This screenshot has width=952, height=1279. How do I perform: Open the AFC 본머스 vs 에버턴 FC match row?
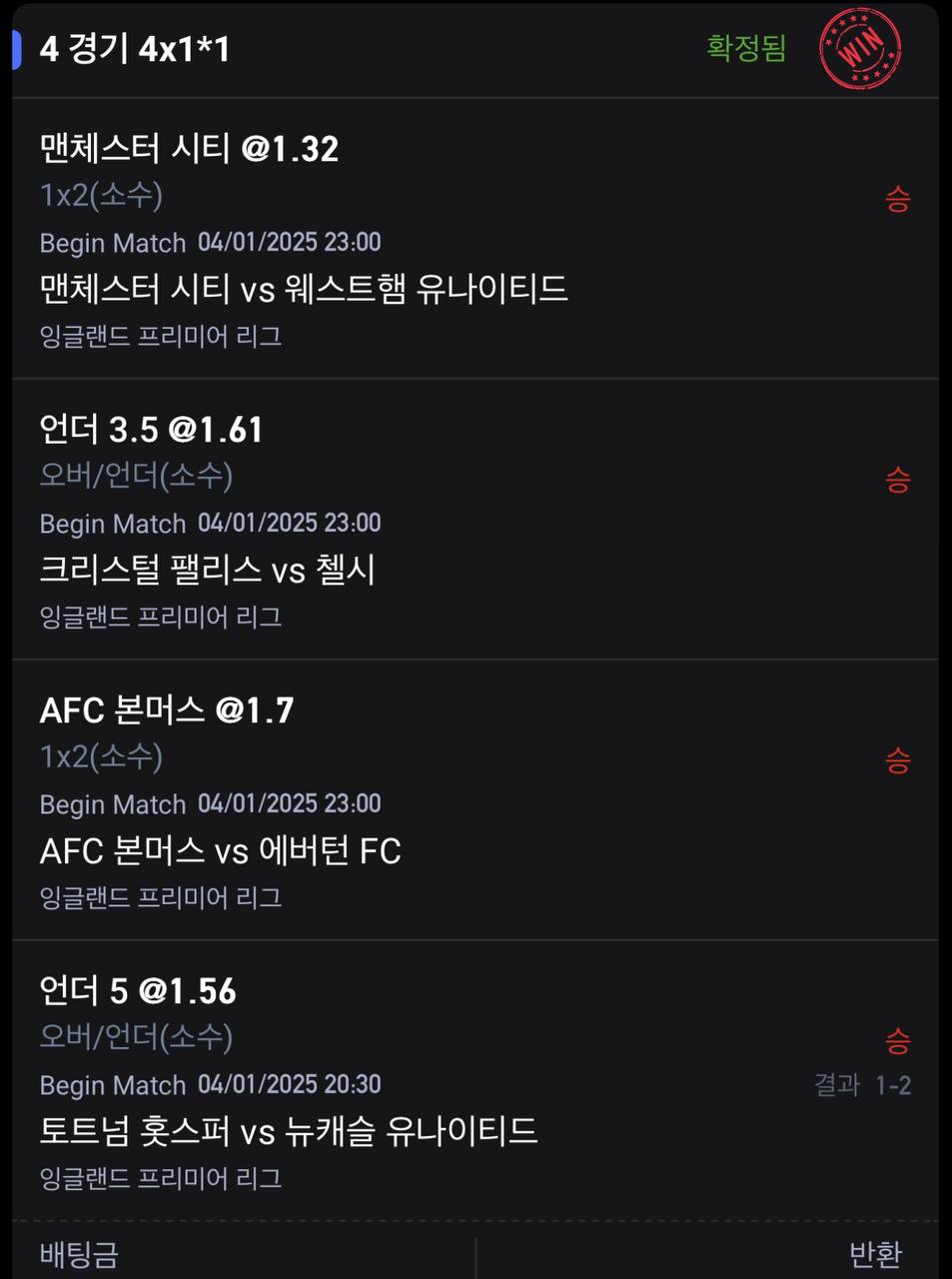pos(220,850)
